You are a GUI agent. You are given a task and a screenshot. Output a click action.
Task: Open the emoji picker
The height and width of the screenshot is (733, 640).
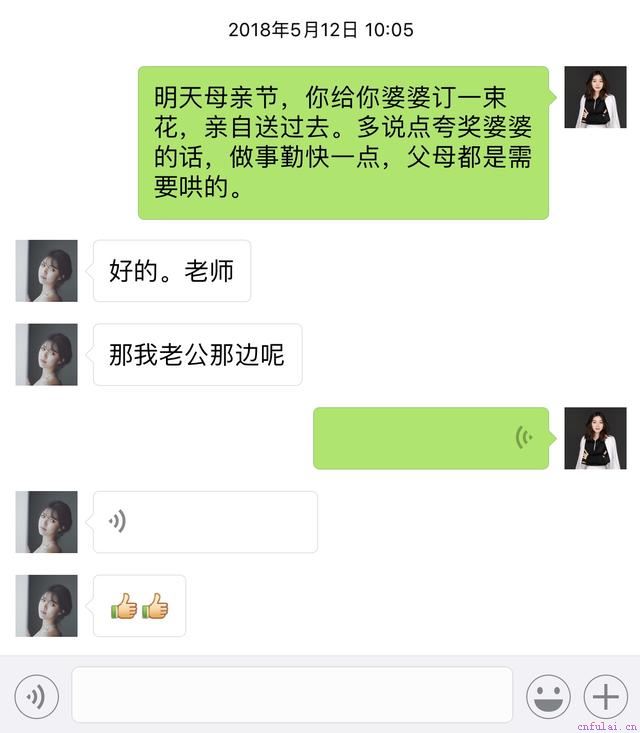(548, 695)
